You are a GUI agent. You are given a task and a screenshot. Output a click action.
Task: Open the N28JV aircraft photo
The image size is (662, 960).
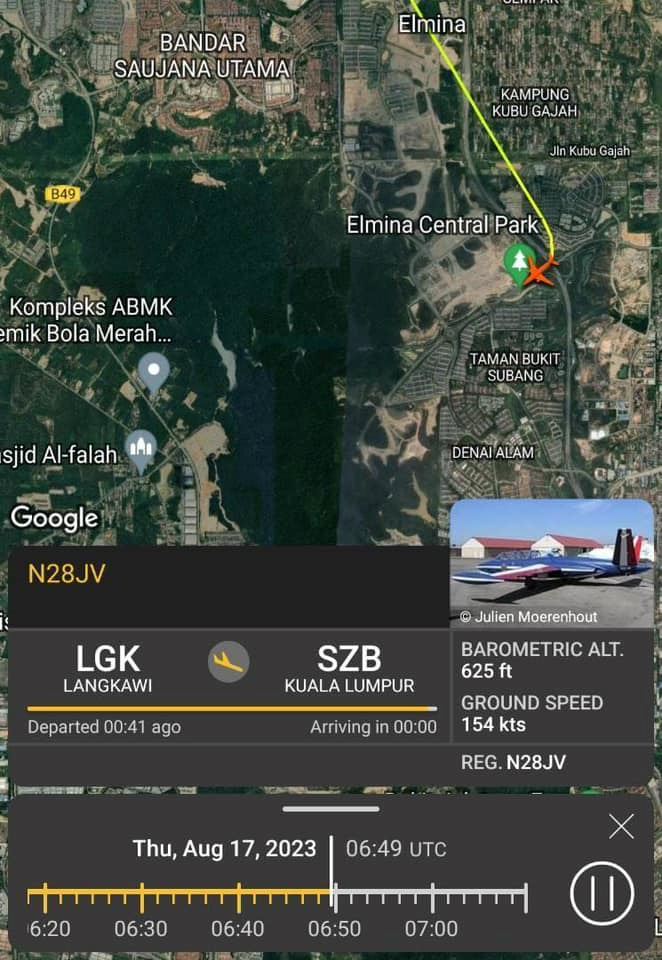[552, 563]
